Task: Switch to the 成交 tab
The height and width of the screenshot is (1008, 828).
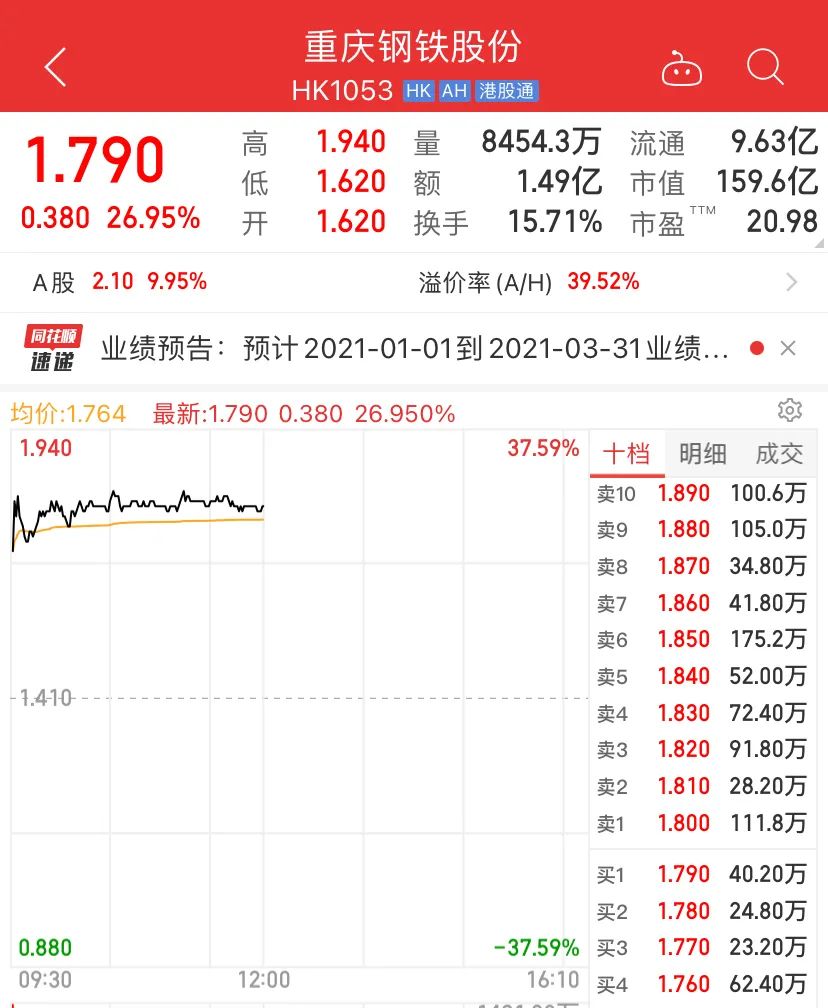Action: coord(779,454)
